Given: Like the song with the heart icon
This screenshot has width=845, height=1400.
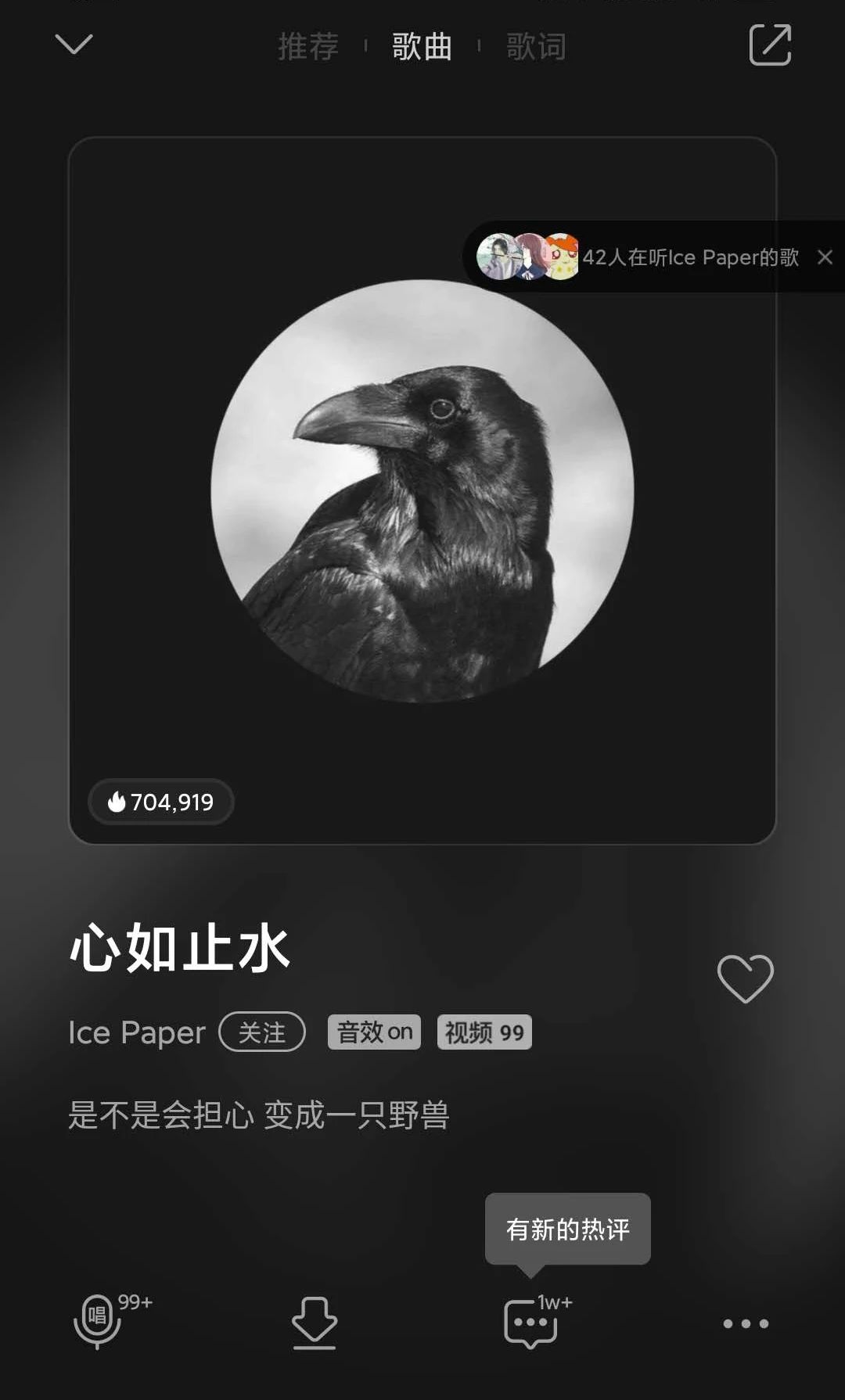Looking at the screenshot, I should coord(745,977).
